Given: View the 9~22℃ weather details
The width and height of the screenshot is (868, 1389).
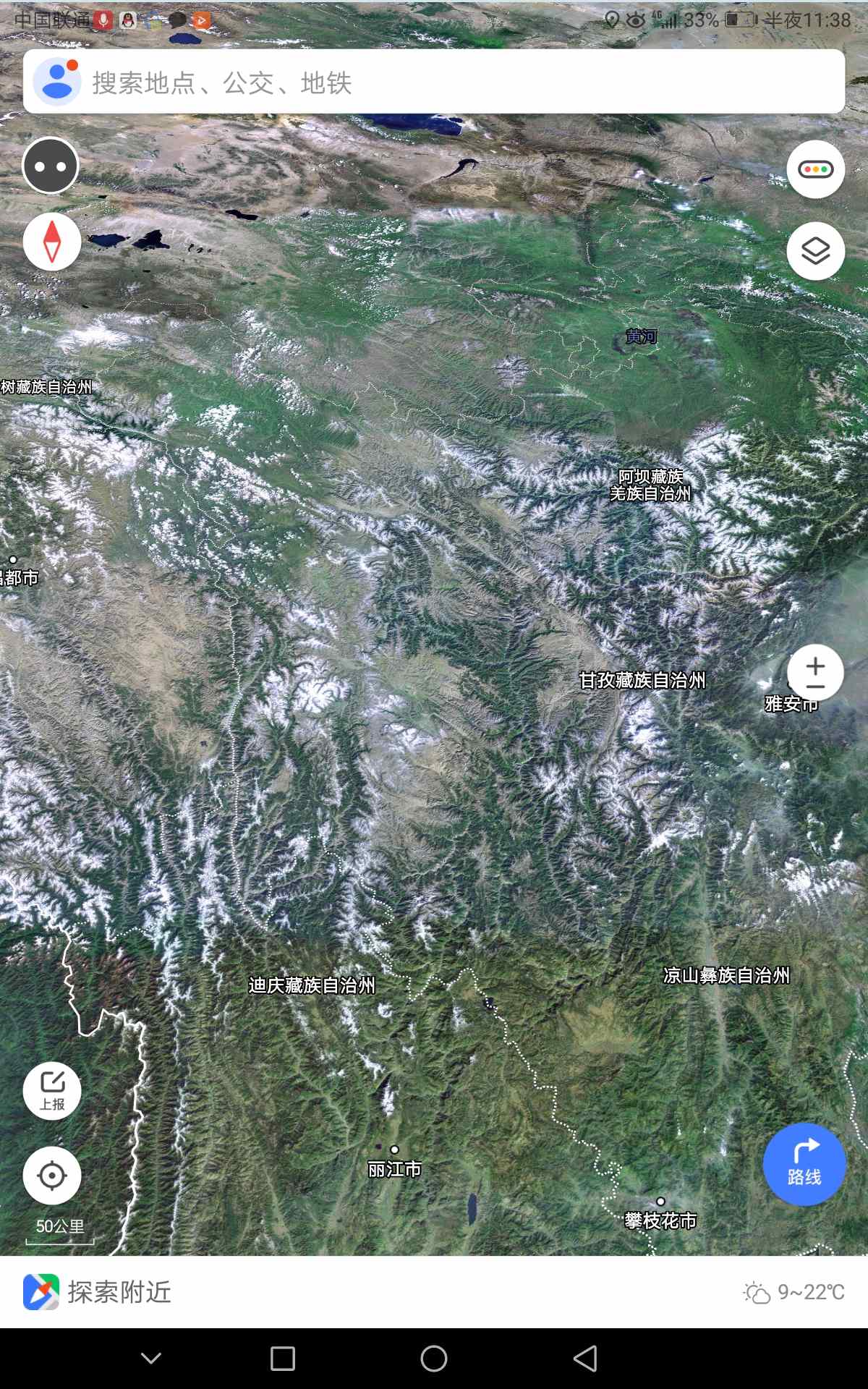Looking at the screenshot, I should click(x=794, y=1292).
